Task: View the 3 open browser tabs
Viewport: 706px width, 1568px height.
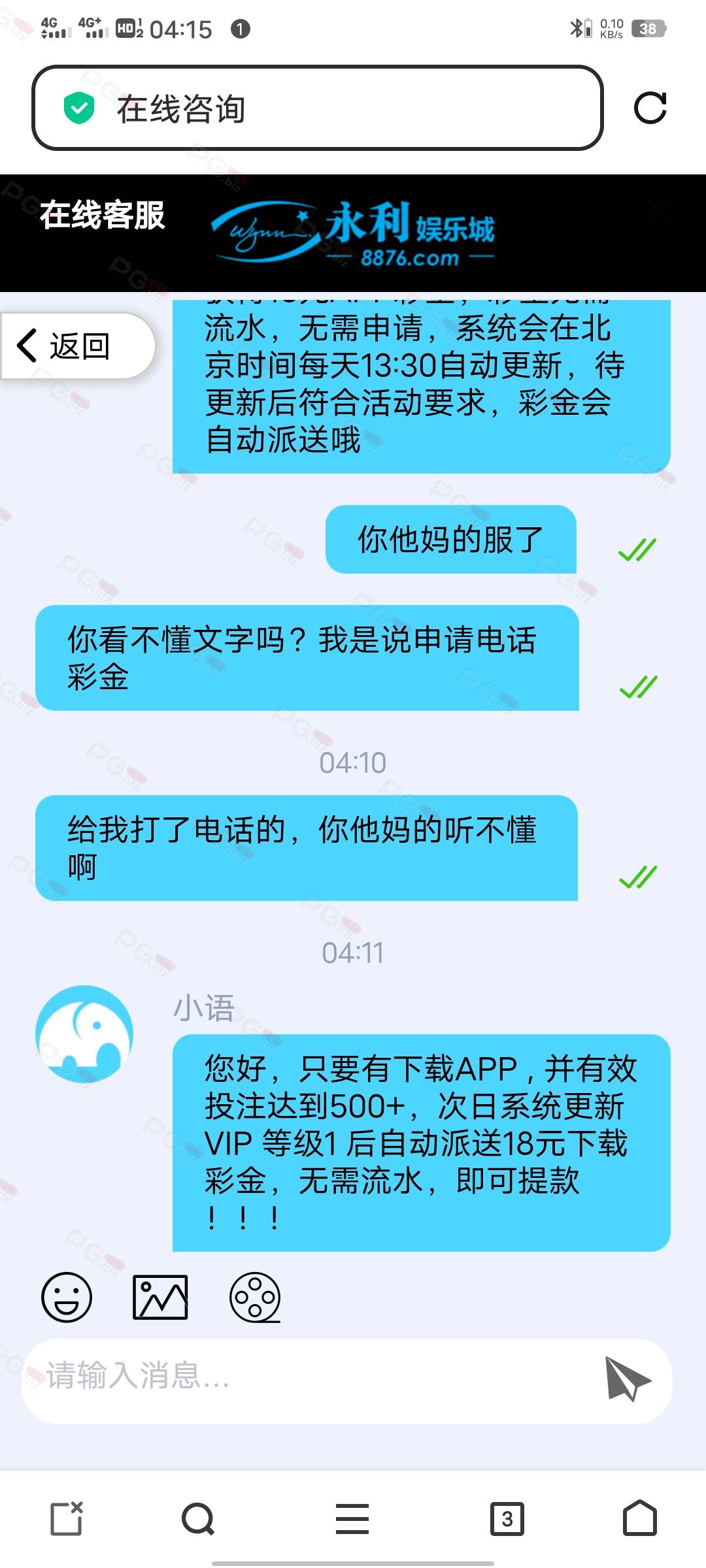Action: [507, 1518]
